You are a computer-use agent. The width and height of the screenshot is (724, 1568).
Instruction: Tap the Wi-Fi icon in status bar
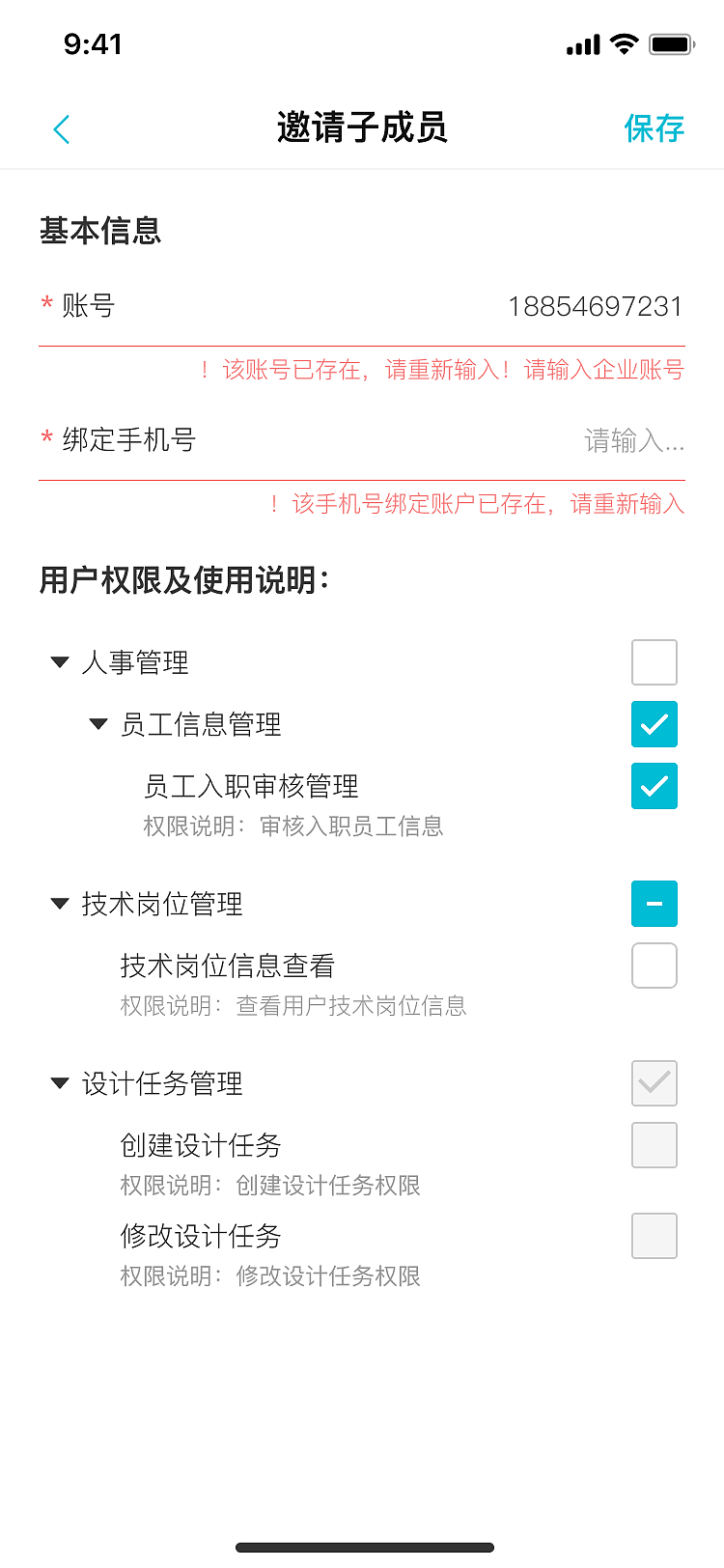tap(625, 42)
